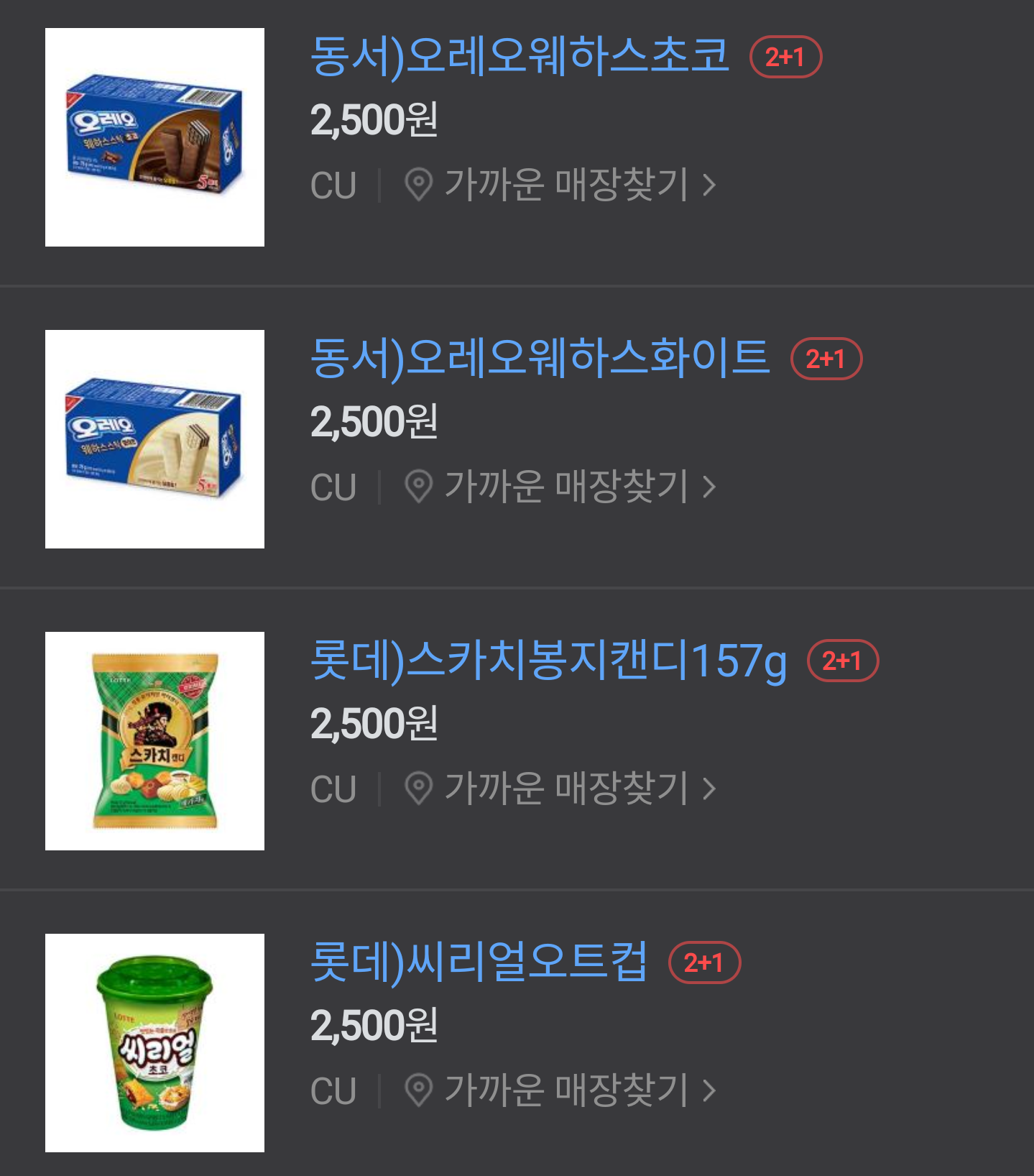
Task: Open the 스카치봉지캔디 product thumbnail
Action: [x=154, y=741]
